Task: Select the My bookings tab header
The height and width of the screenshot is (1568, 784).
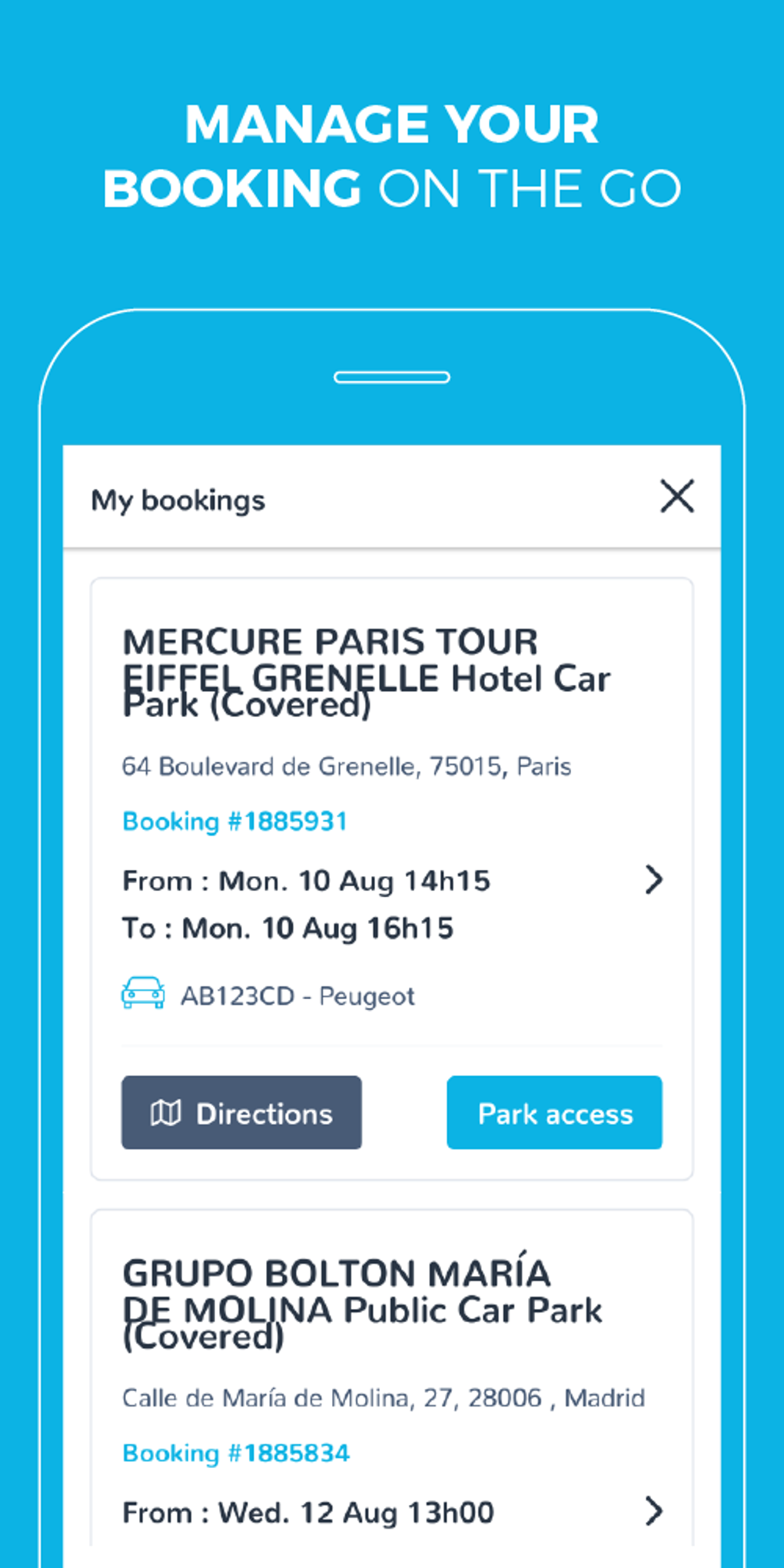Action: (178, 499)
